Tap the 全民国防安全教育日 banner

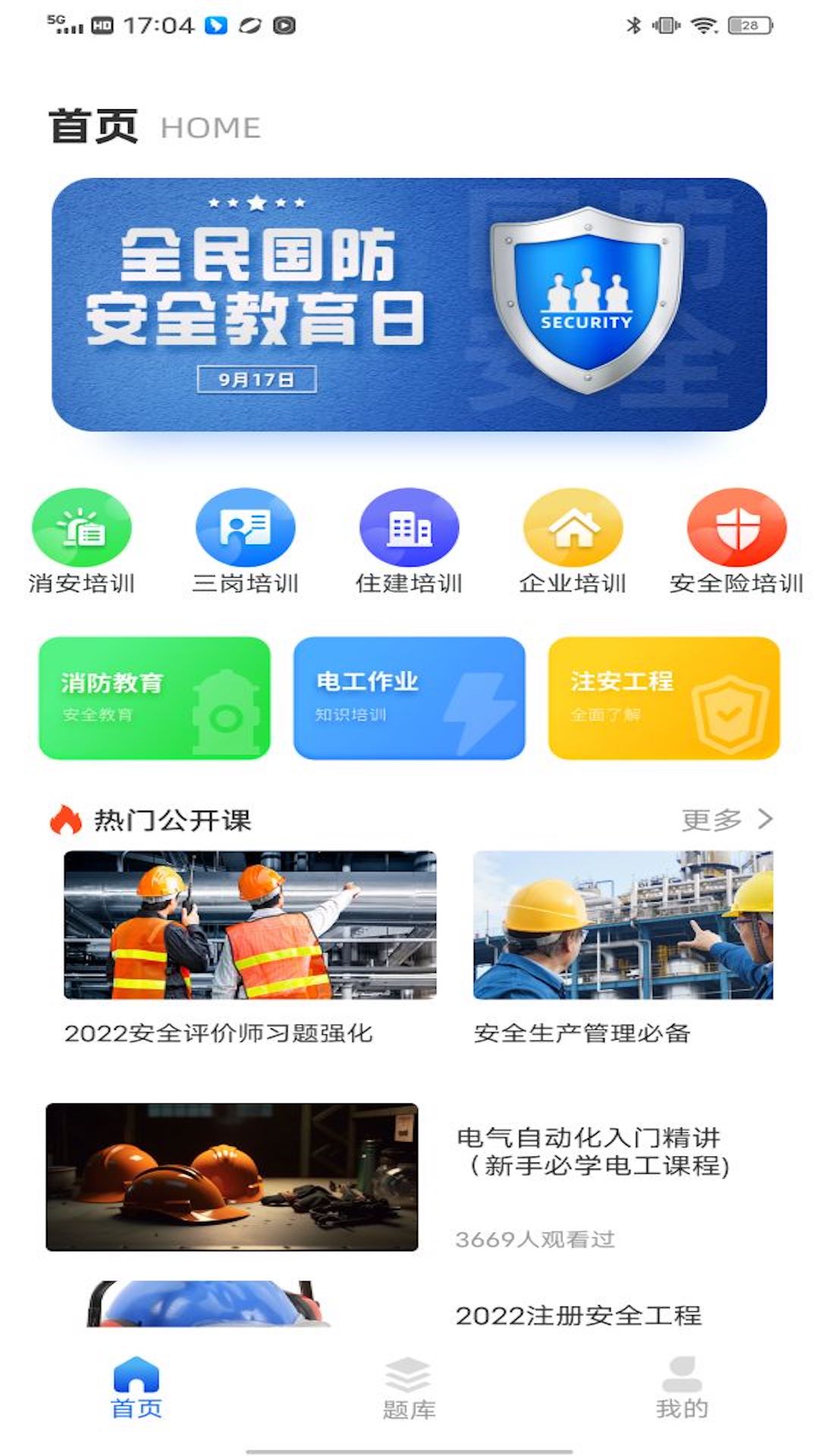tap(409, 303)
